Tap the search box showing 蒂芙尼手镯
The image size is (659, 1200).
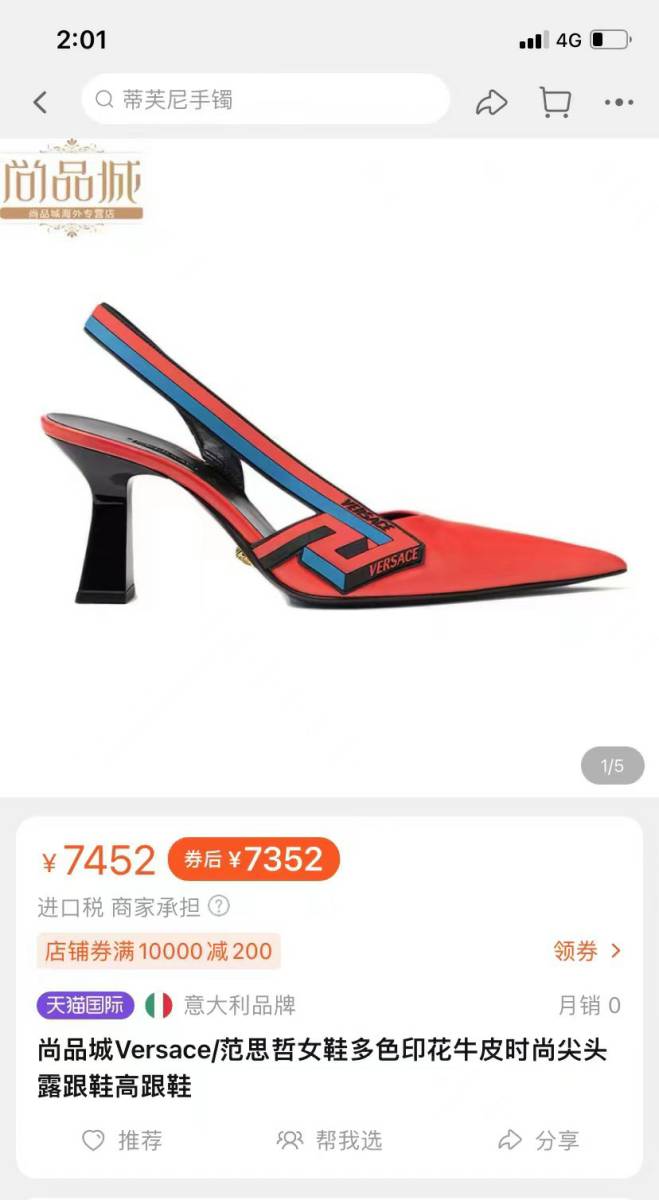coord(265,100)
